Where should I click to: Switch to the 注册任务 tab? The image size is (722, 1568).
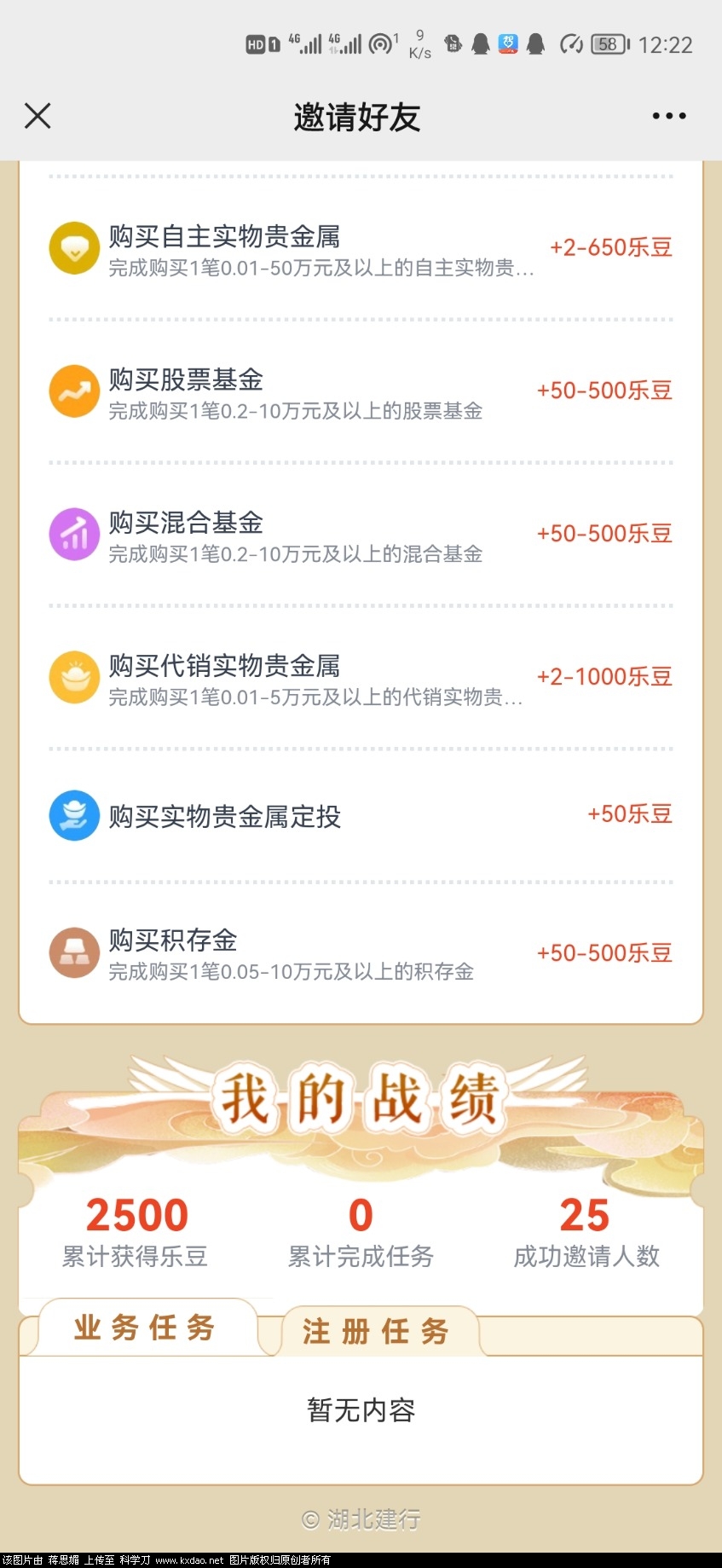376,1331
